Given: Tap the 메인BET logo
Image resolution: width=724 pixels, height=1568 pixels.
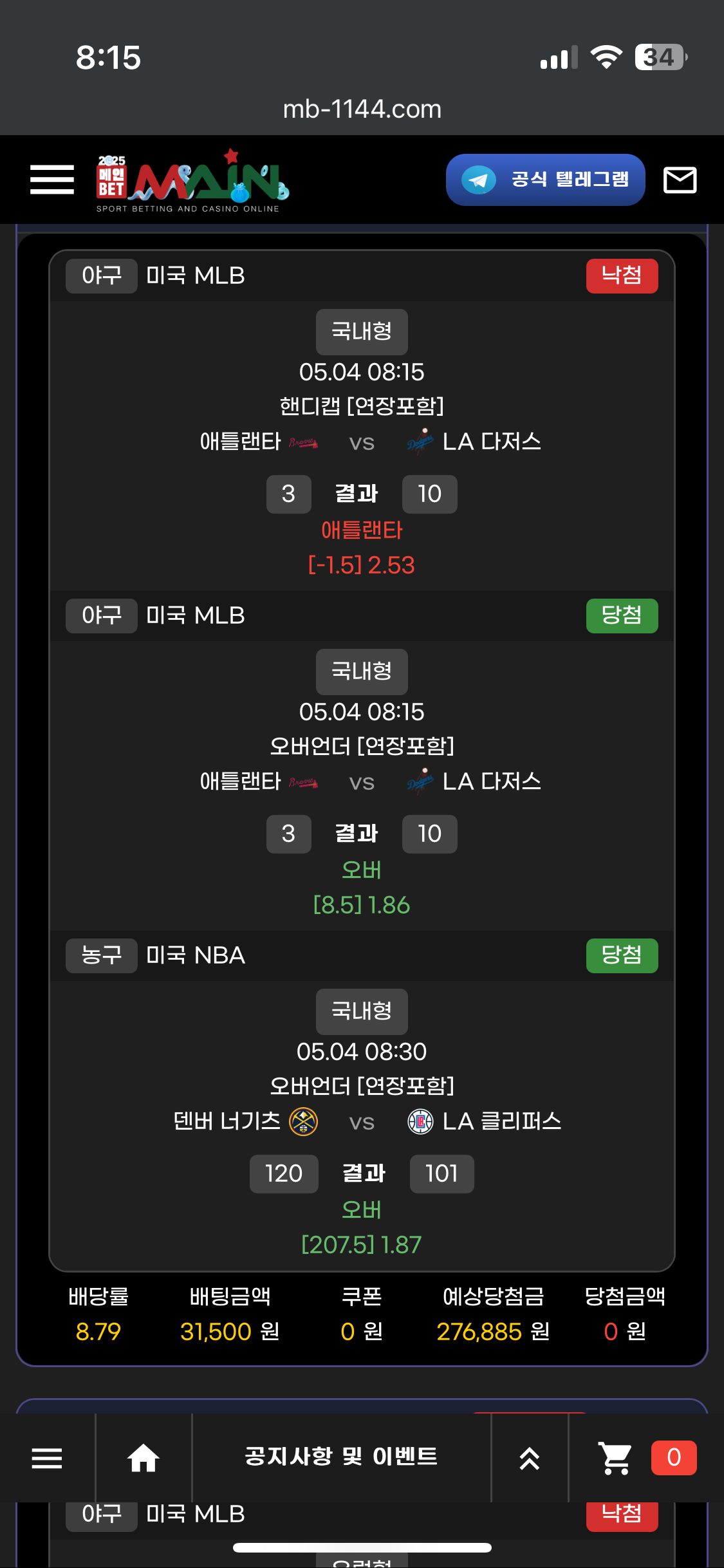Looking at the screenshot, I should click(x=192, y=182).
